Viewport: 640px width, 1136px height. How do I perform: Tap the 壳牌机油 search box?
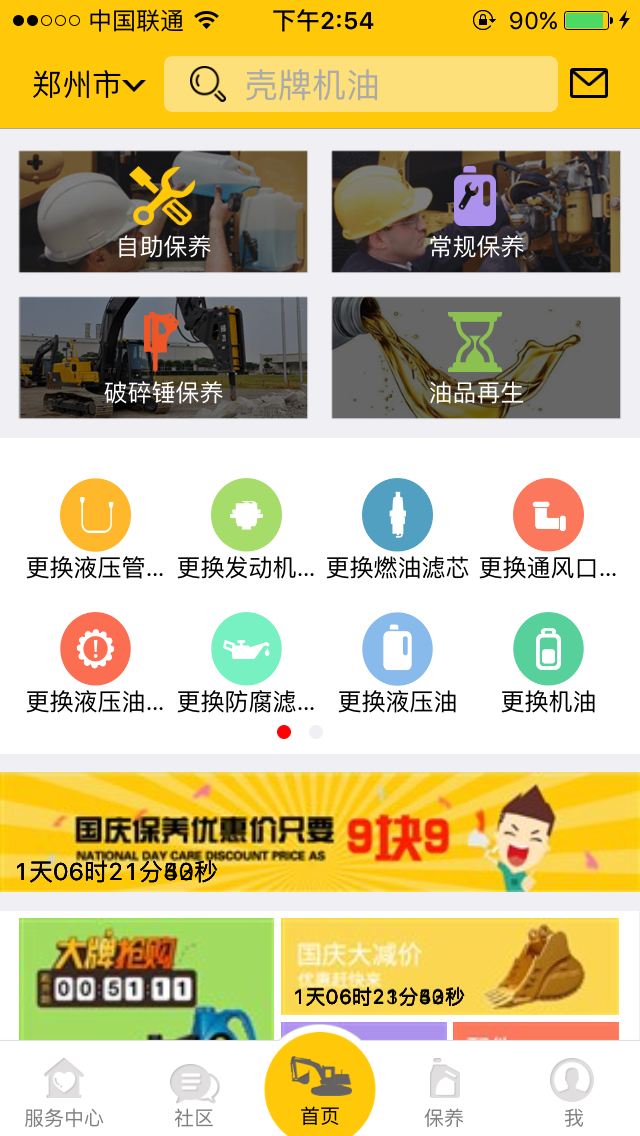tap(360, 84)
